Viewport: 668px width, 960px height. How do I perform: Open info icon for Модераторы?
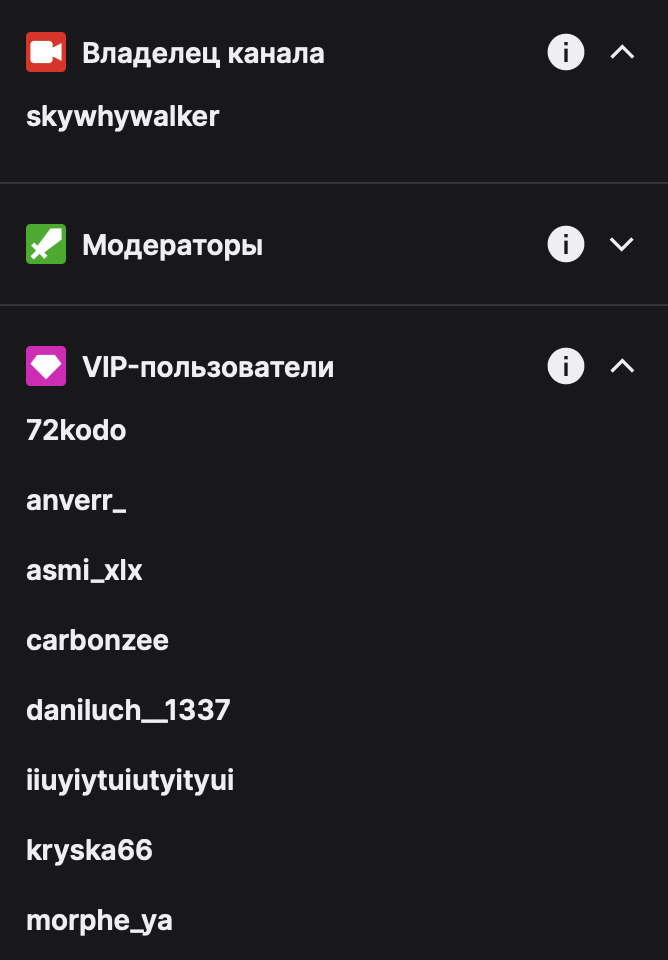(565, 244)
